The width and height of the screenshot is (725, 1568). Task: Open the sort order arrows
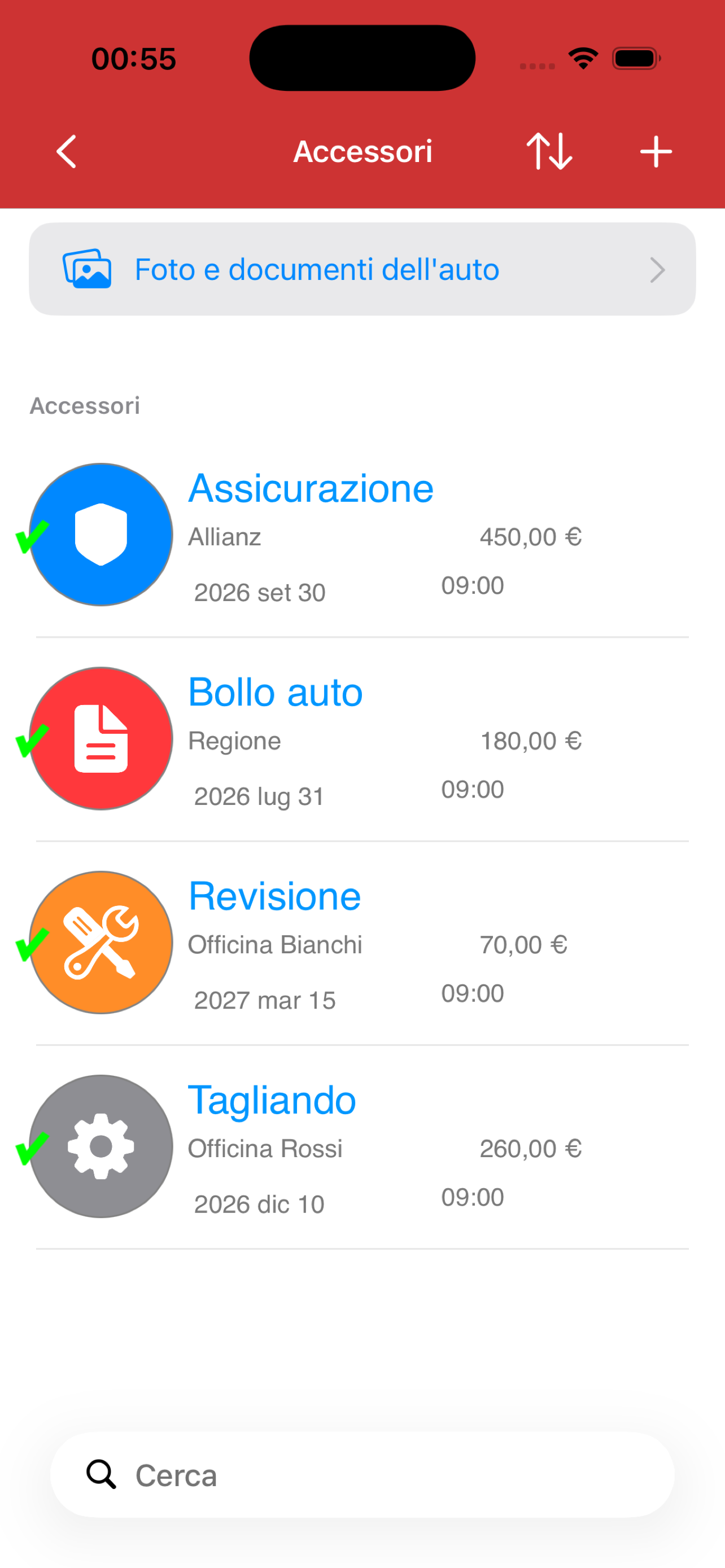549,151
